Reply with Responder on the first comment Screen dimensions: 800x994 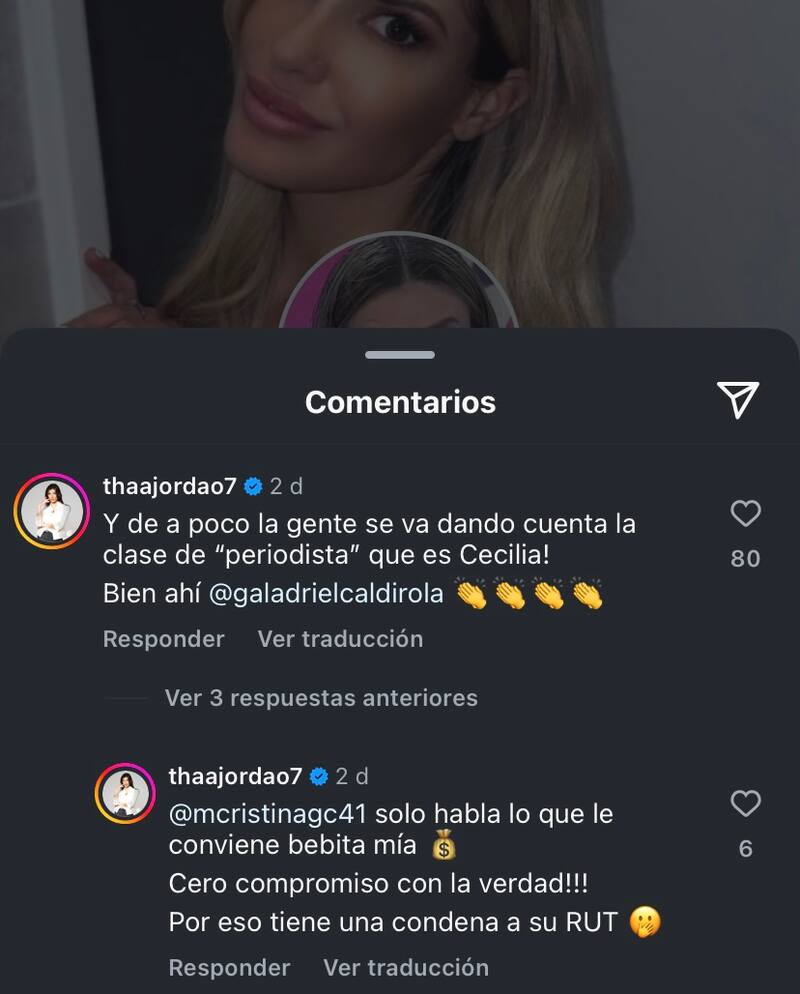coord(162,639)
